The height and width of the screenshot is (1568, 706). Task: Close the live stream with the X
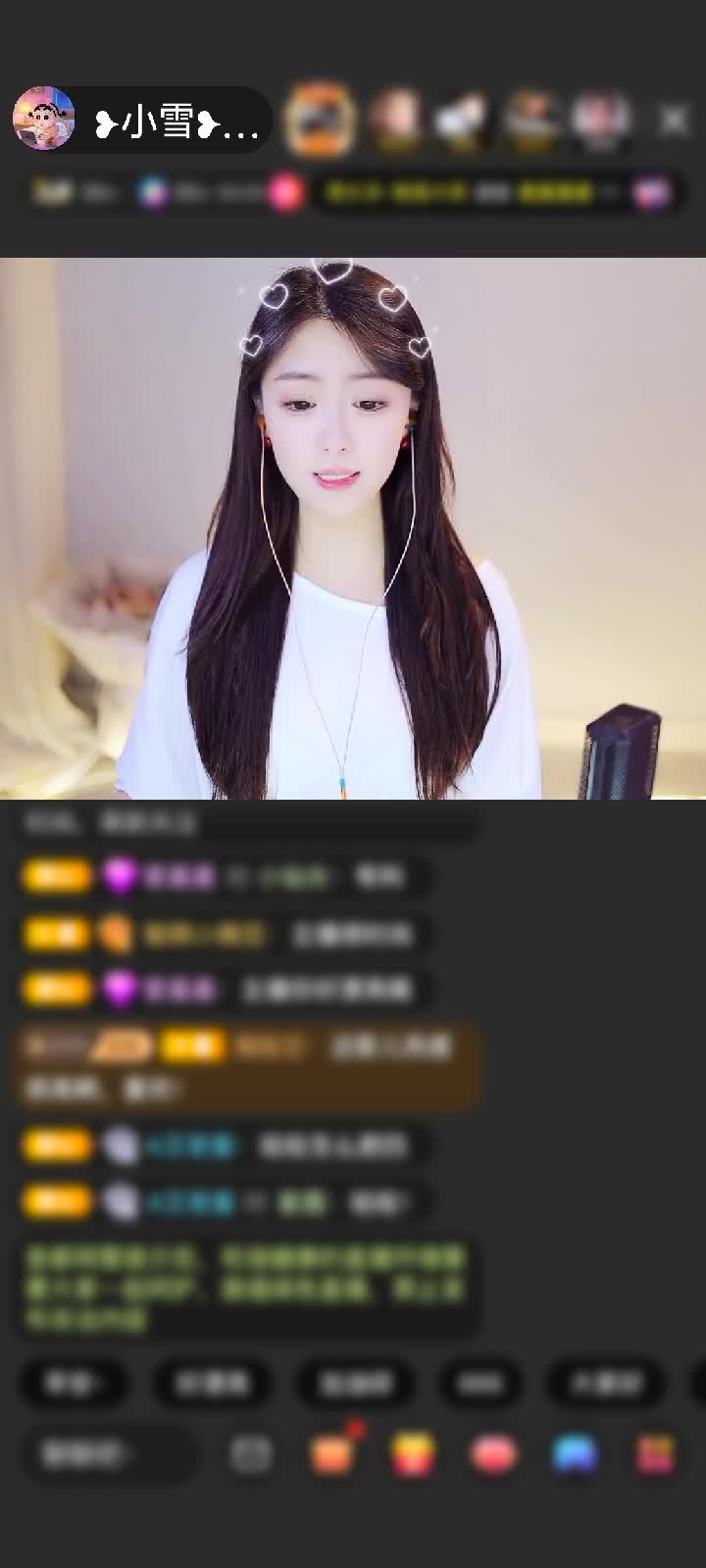click(x=673, y=120)
